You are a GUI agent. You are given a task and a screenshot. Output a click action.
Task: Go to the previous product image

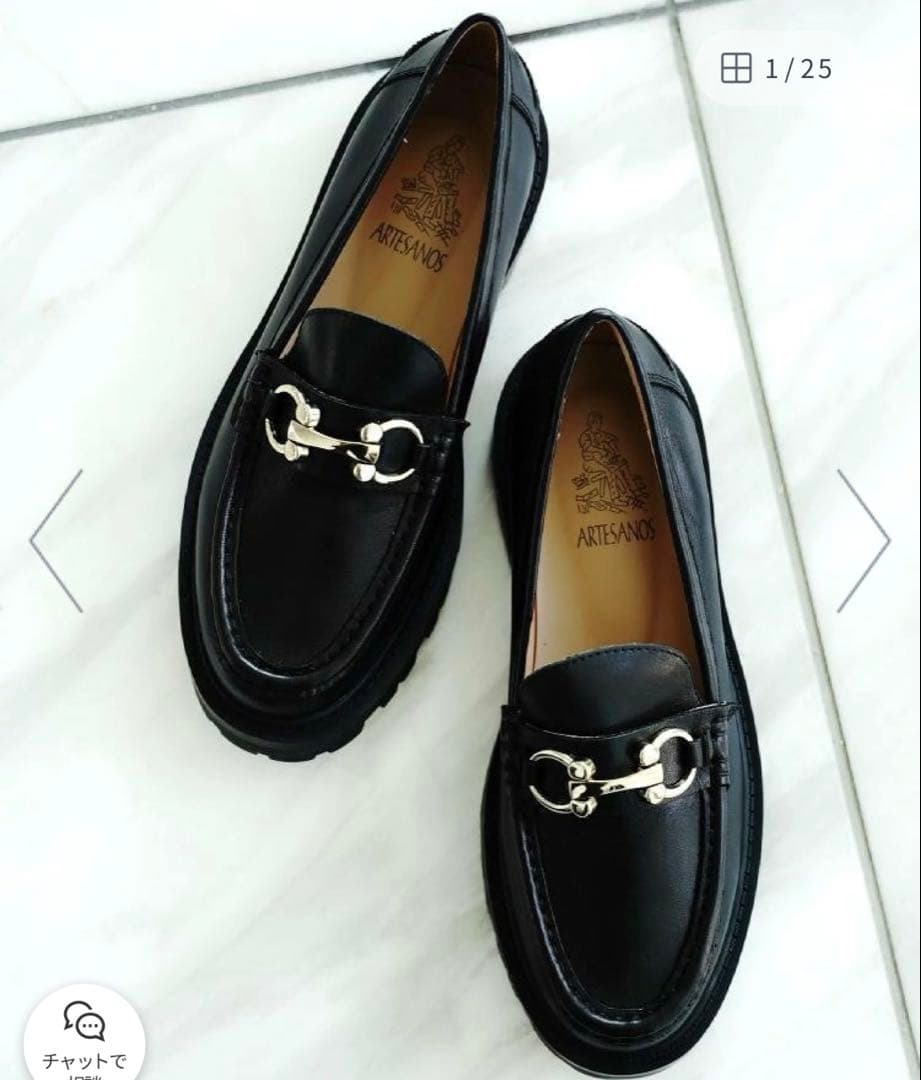point(56,541)
